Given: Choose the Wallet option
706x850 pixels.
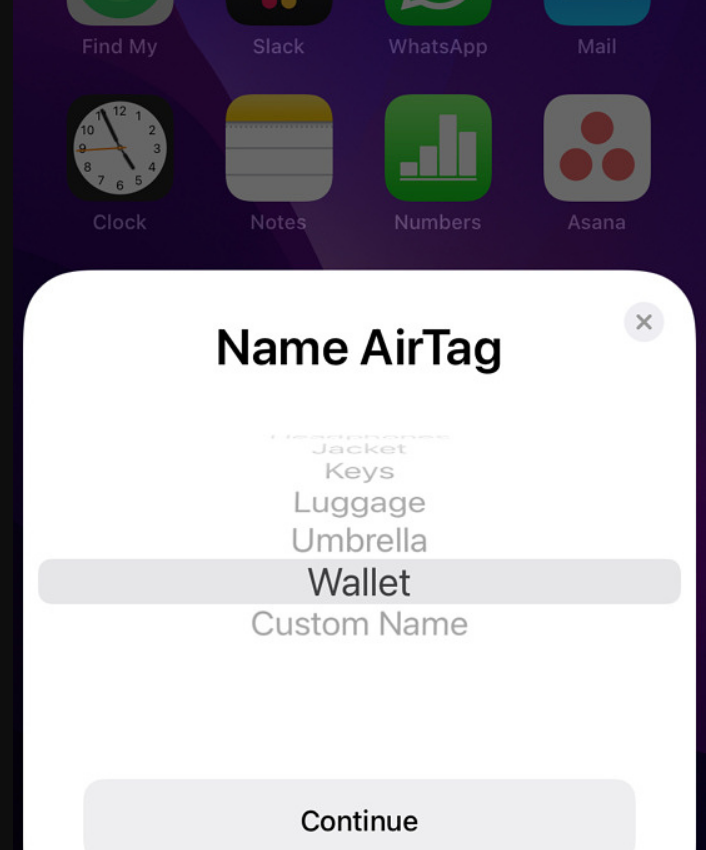Looking at the screenshot, I should click(x=359, y=582).
